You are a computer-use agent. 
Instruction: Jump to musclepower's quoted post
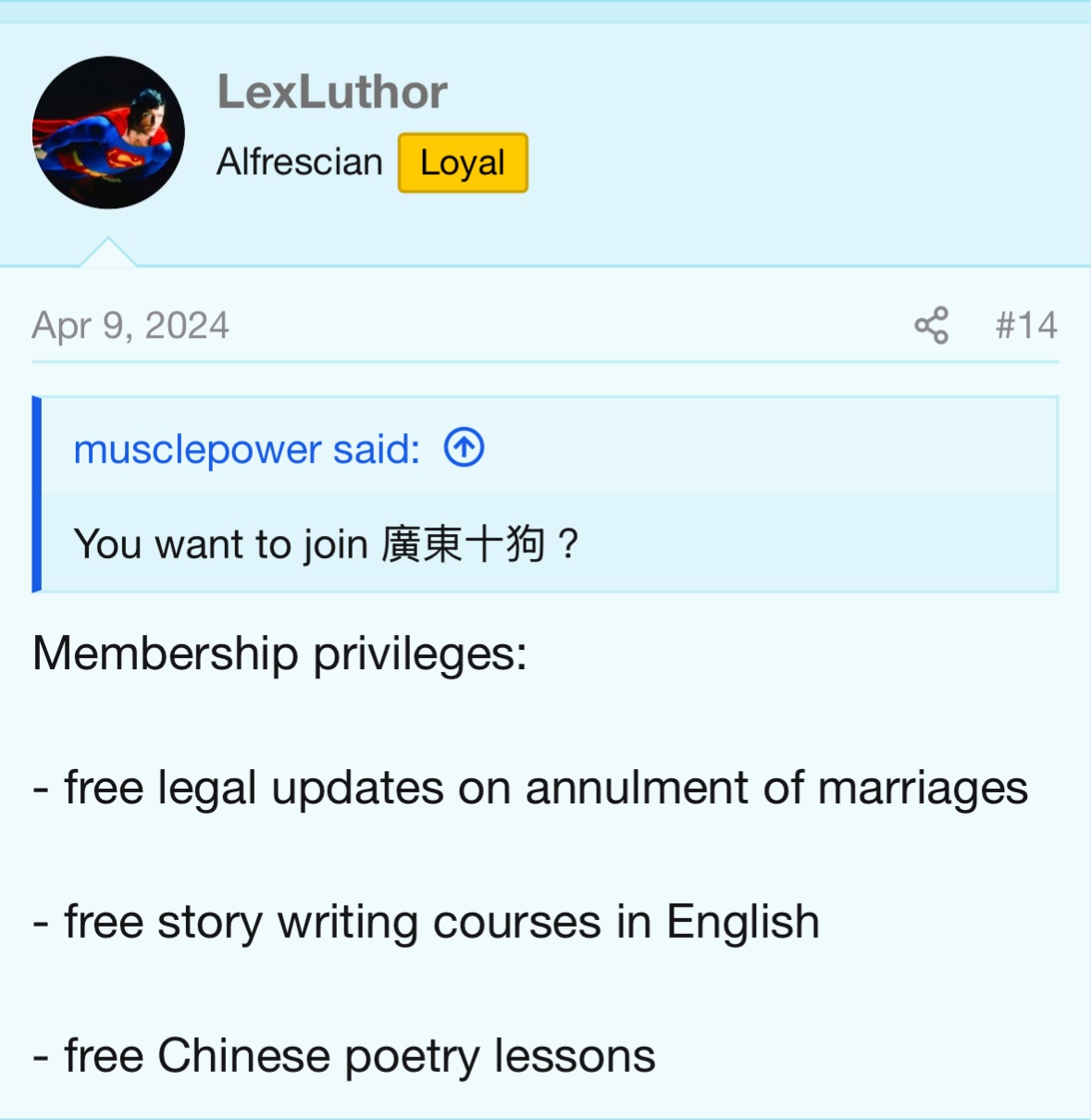pyautogui.click(x=464, y=448)
